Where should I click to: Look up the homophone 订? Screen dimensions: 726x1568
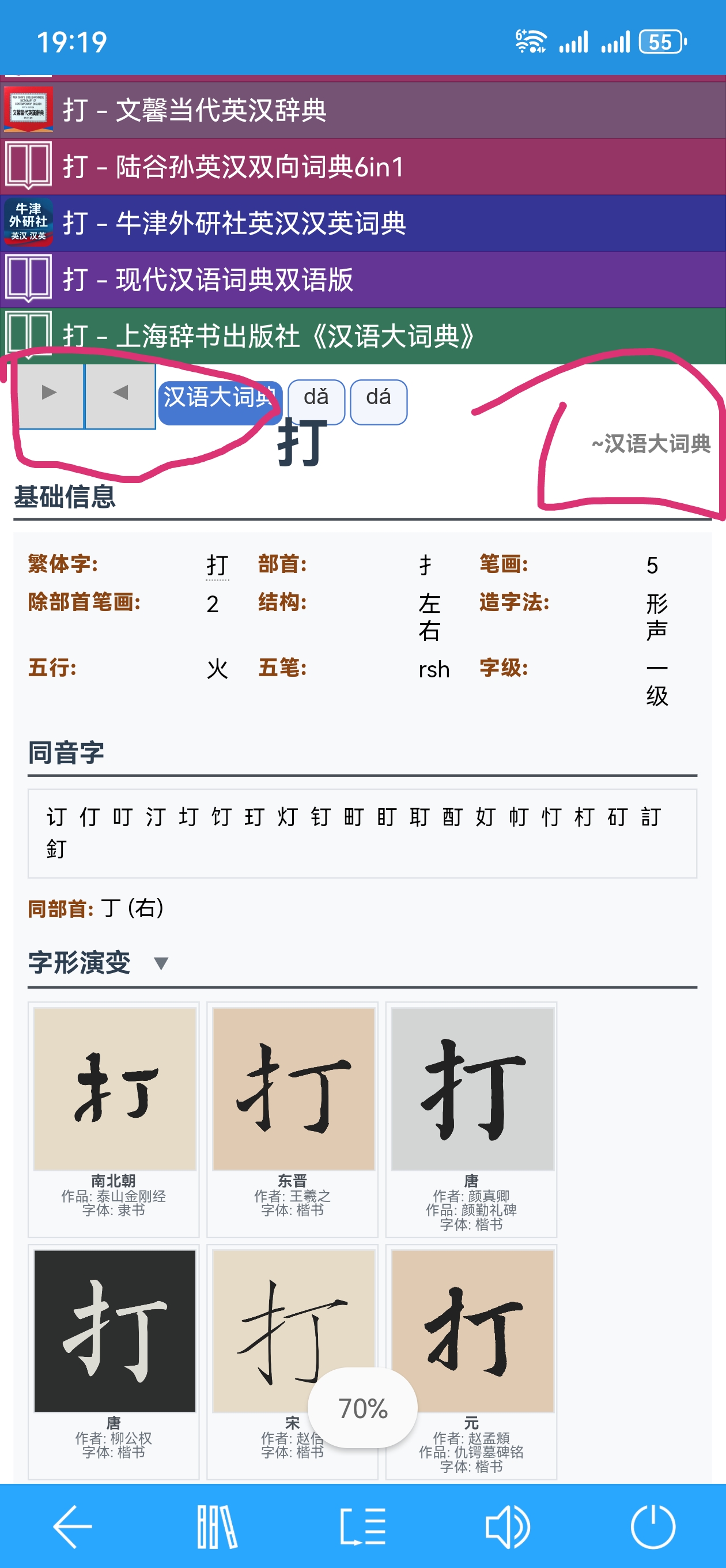click(x=56, y=817)
